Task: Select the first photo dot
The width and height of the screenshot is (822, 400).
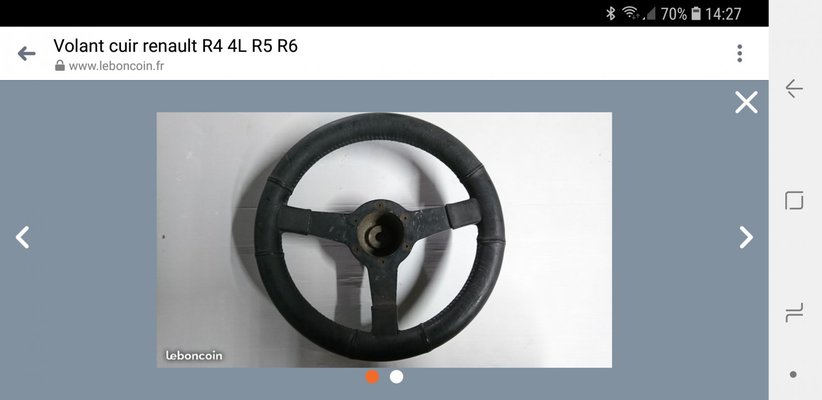Action: click(372, 377)
